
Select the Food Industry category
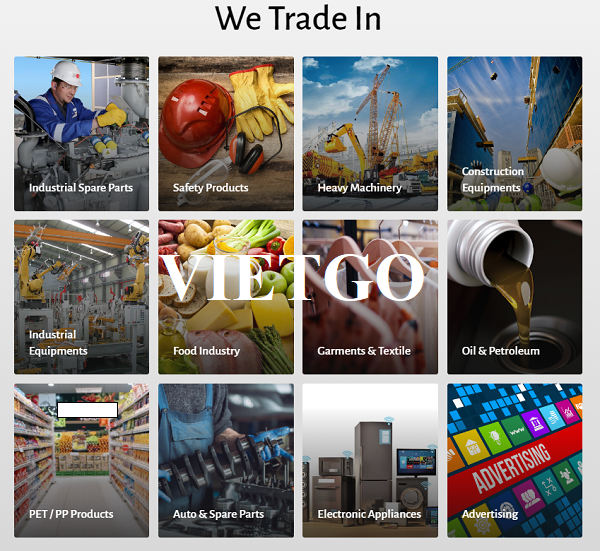(226, 297)
